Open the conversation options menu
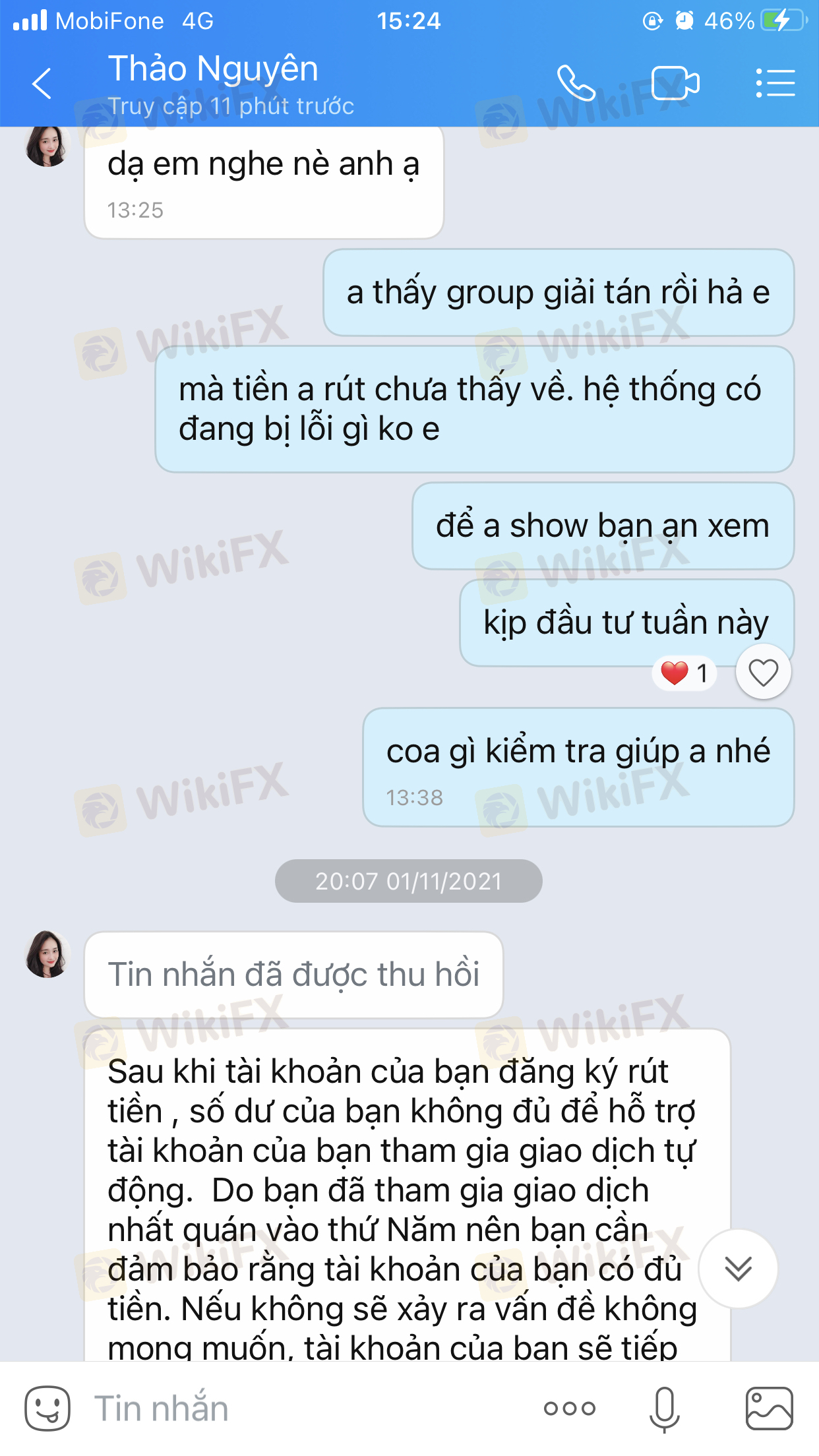Viewport: 819px width, 1456px height. tap(775, 84)
